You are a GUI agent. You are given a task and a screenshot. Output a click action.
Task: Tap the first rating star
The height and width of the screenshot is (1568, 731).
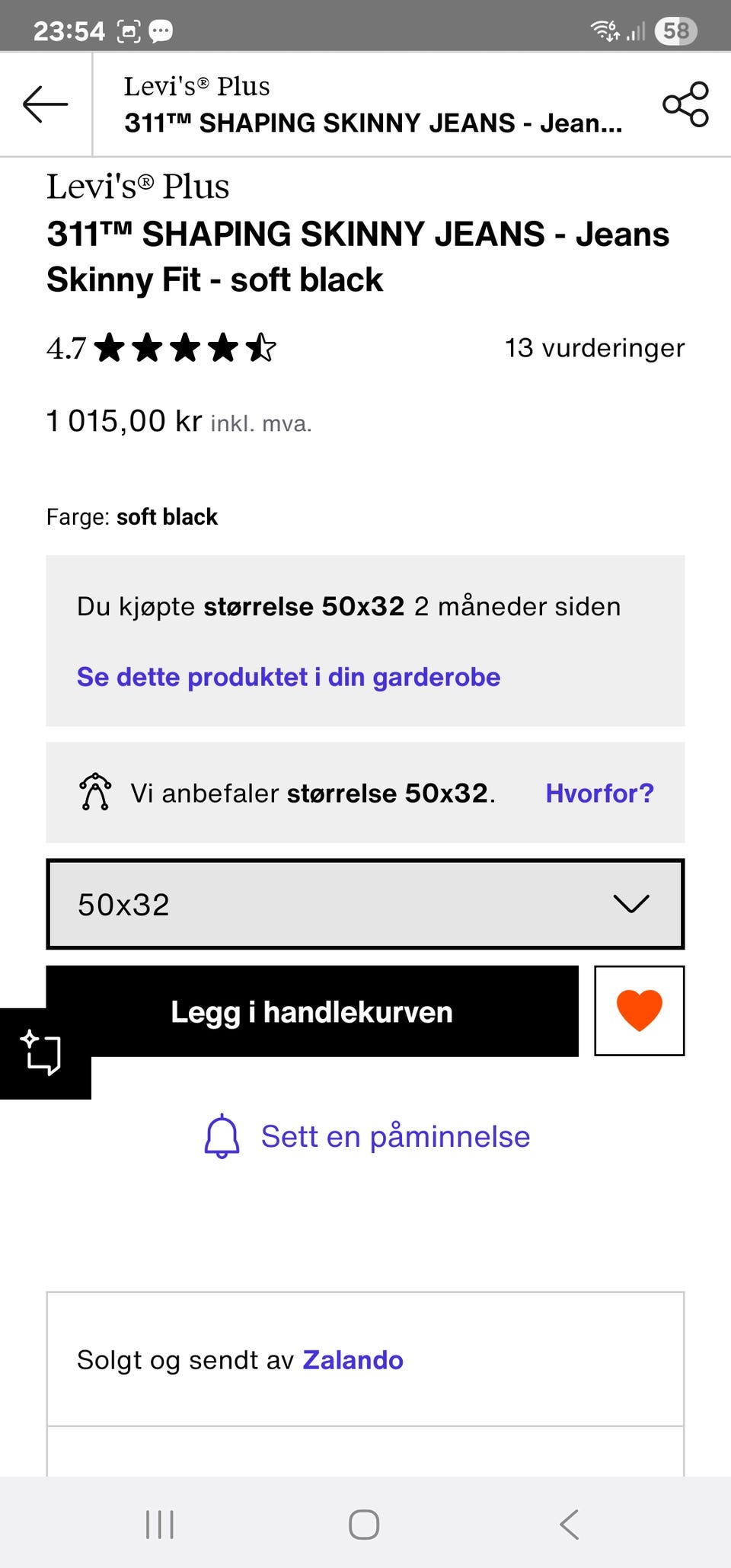tap(110, 348)
